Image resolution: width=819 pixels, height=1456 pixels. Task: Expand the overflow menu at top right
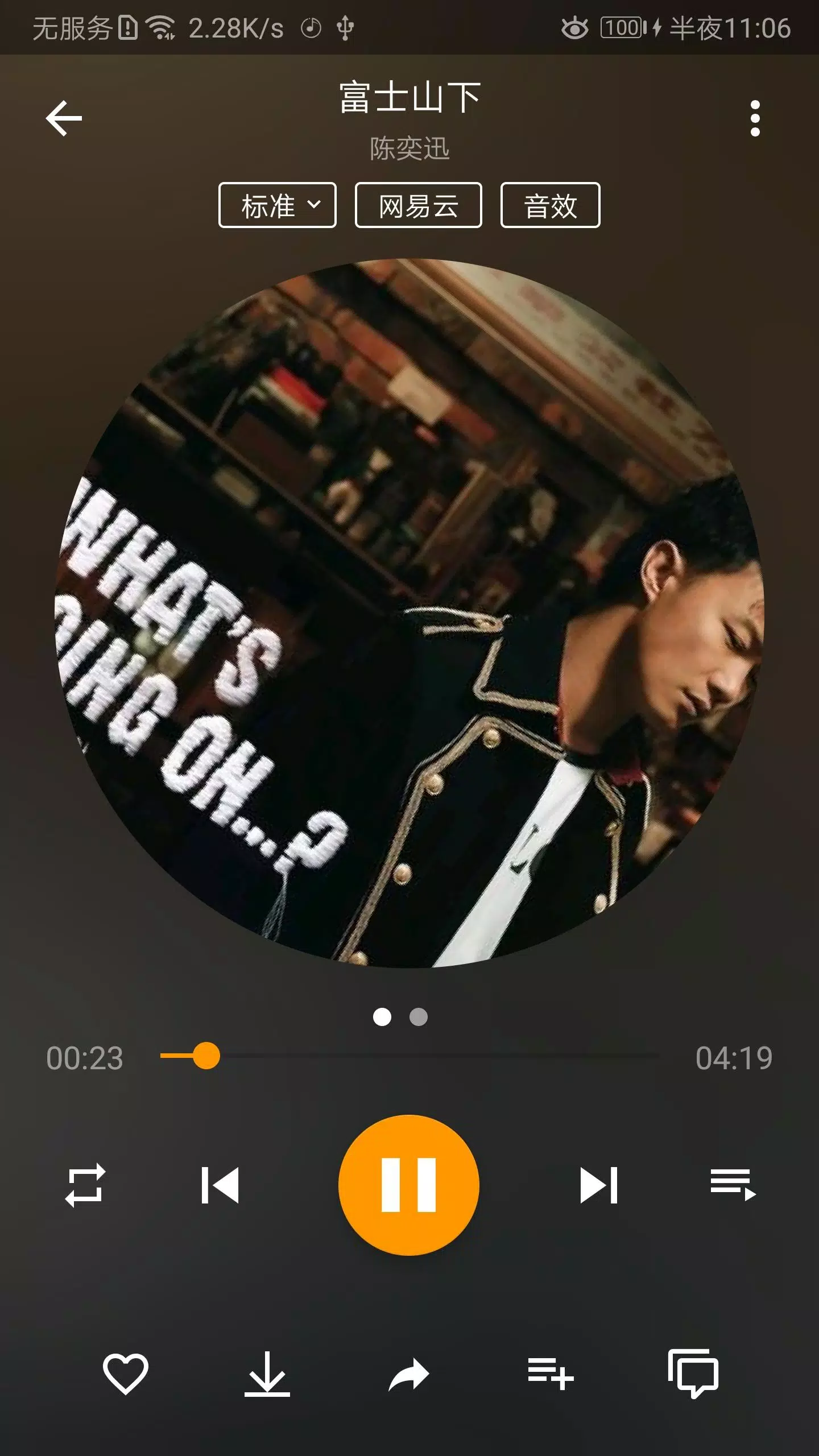(755, 119)
